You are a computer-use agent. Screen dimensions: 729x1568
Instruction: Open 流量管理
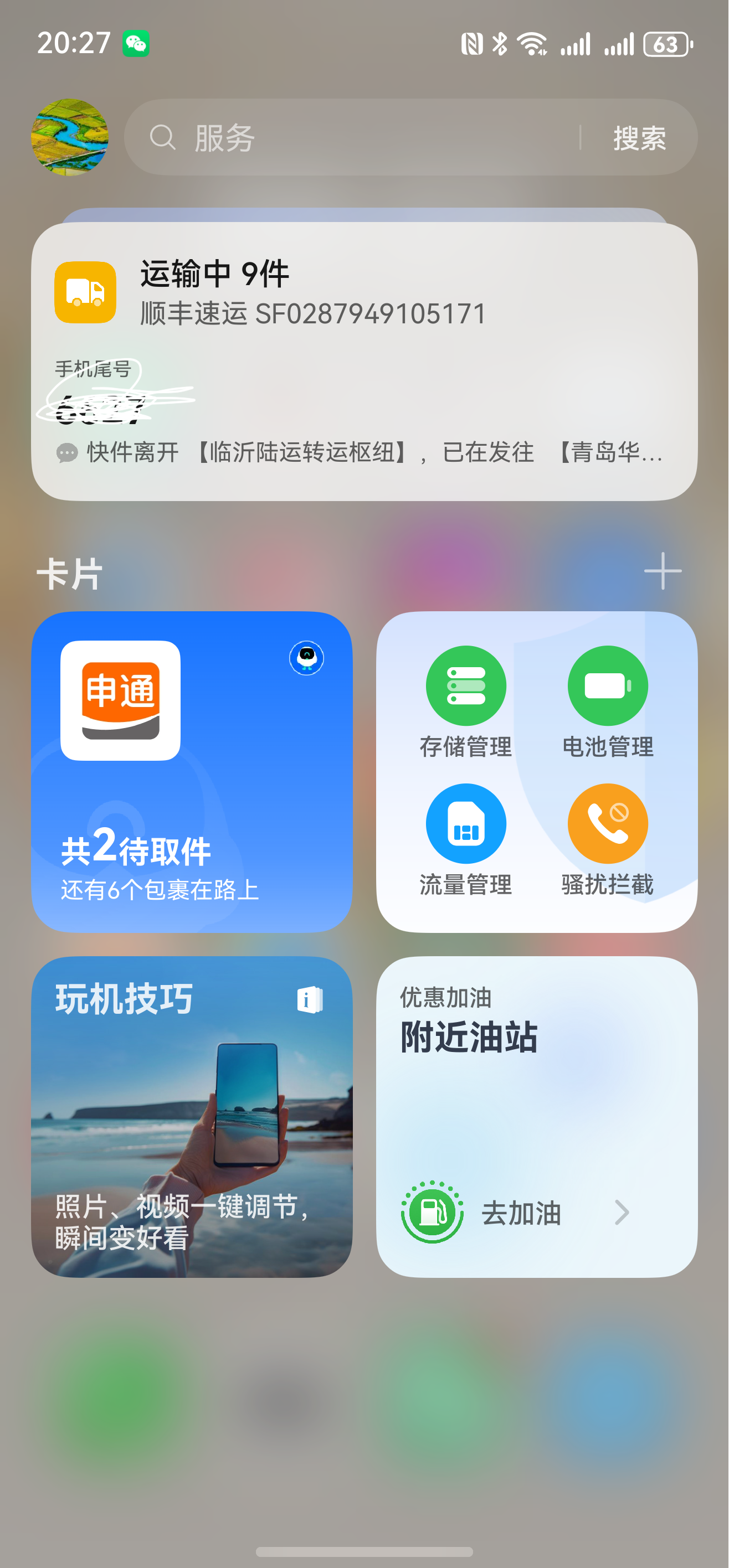pos(466,839)
